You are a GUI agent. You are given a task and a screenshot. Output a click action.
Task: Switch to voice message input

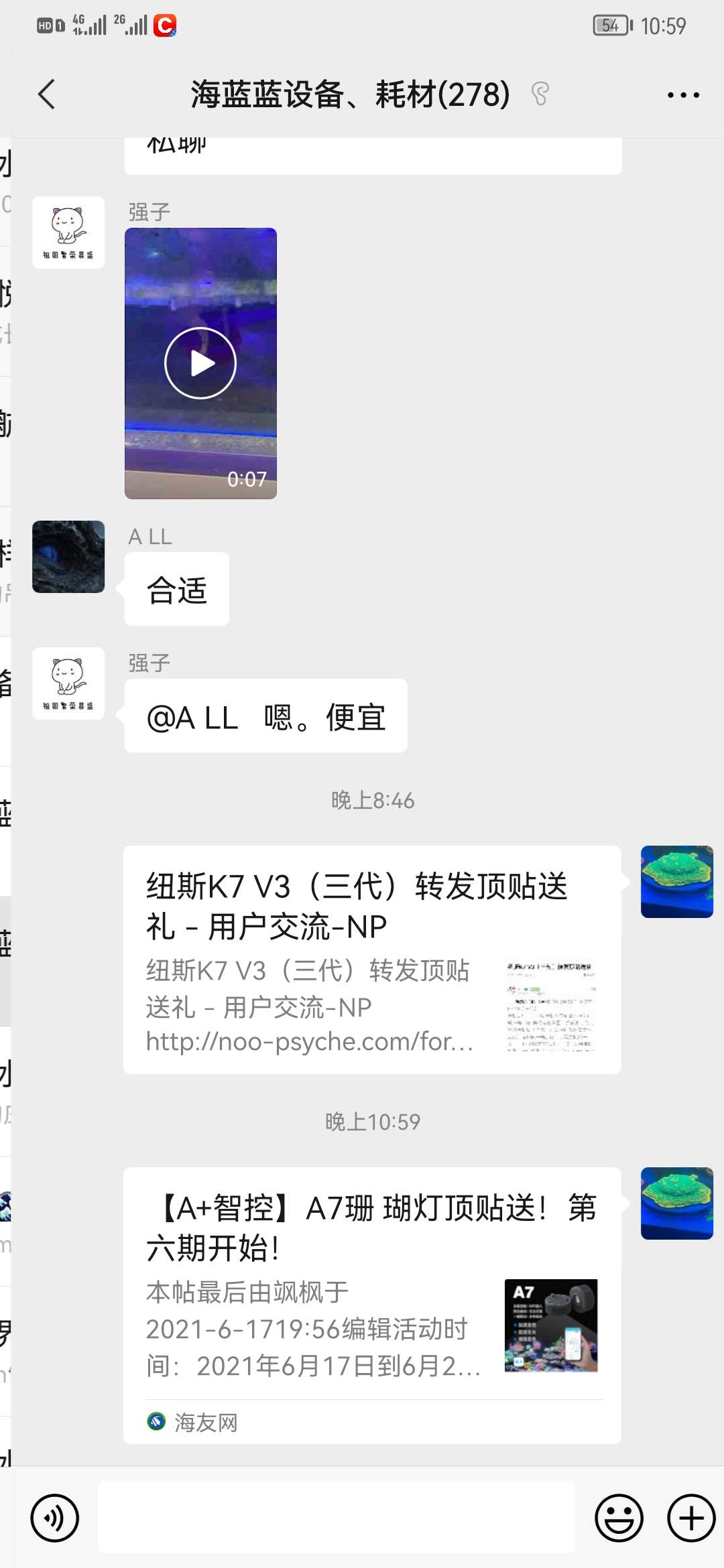coord(55,1518)
